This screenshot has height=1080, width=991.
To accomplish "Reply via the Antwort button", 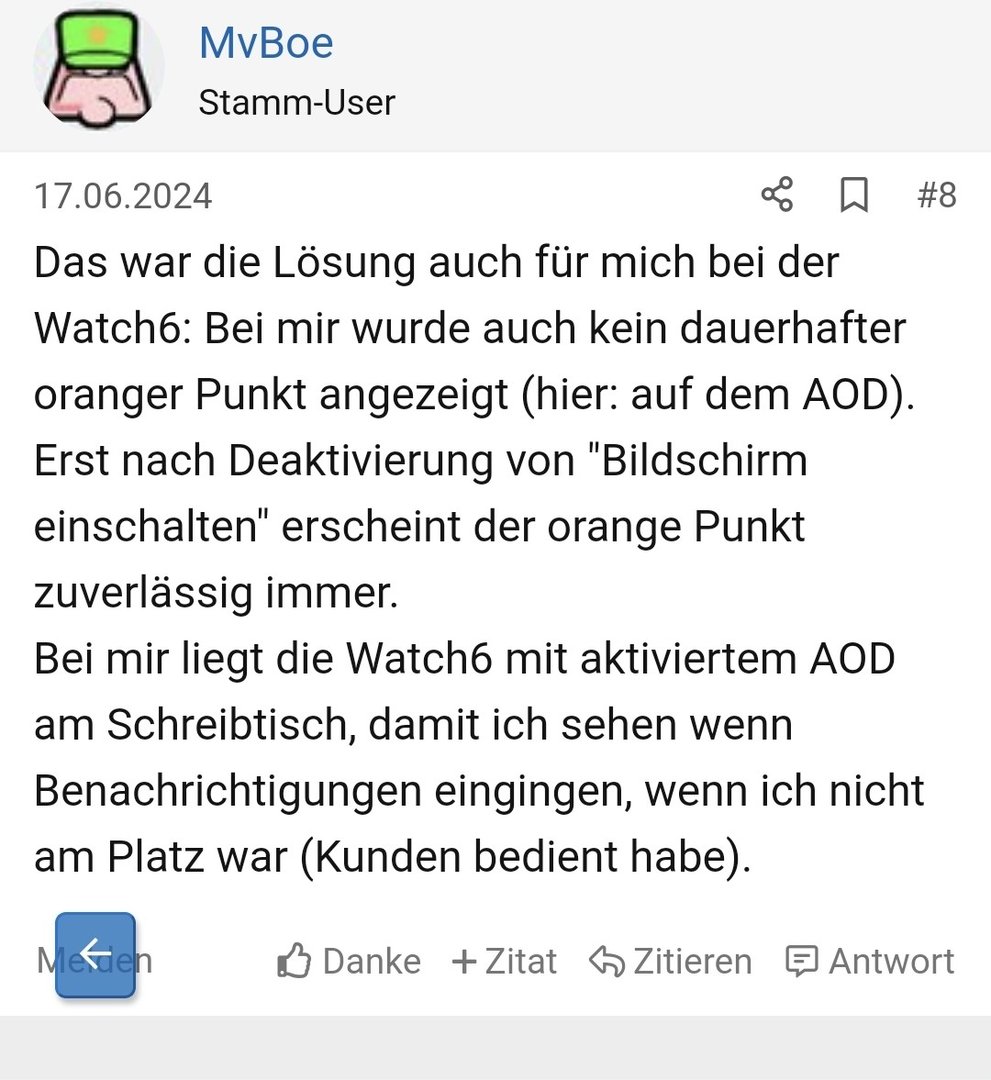I will point(870,961).
